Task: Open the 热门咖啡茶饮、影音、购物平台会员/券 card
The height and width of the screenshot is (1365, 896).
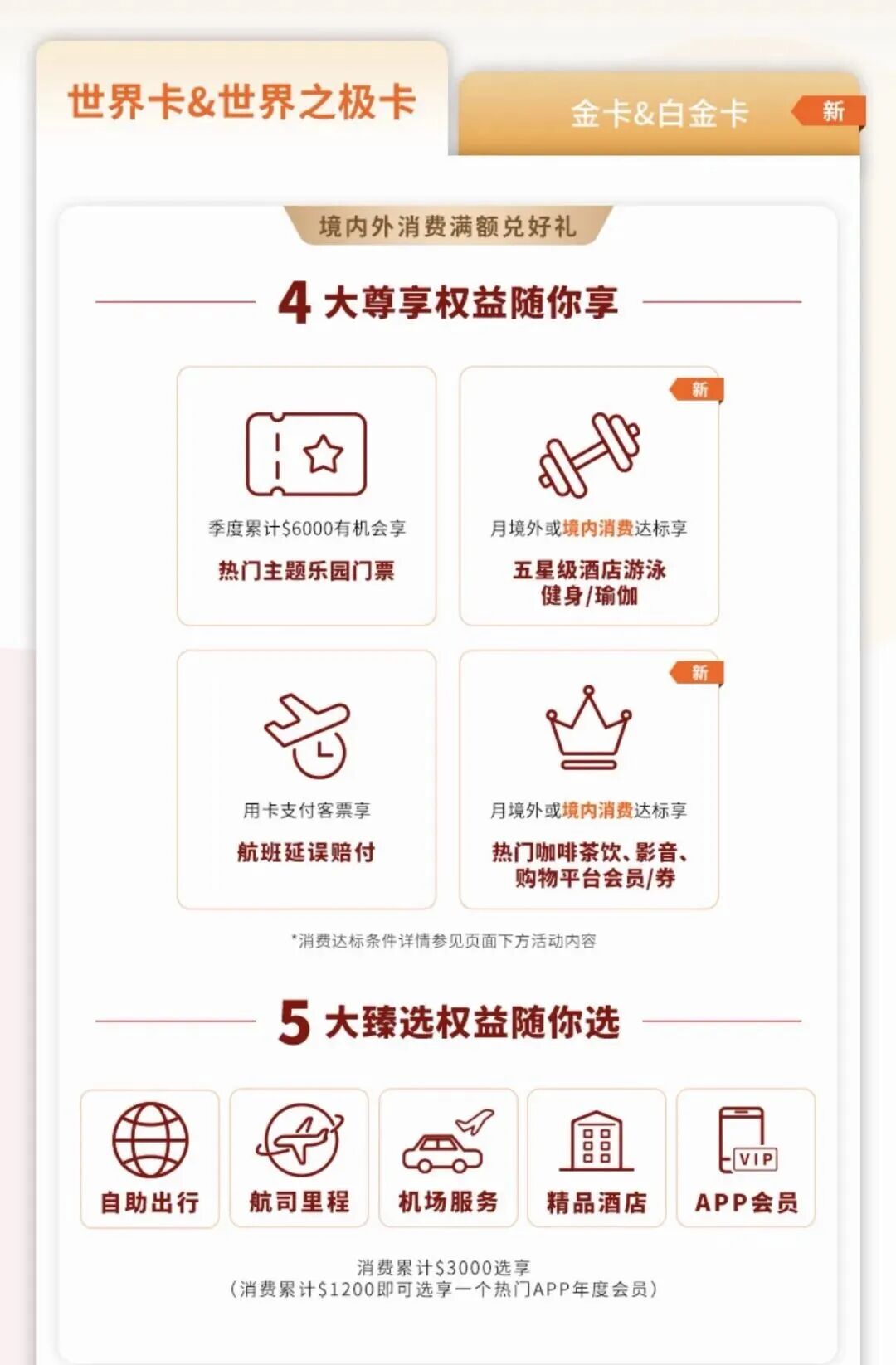Action: click(589, 779)
